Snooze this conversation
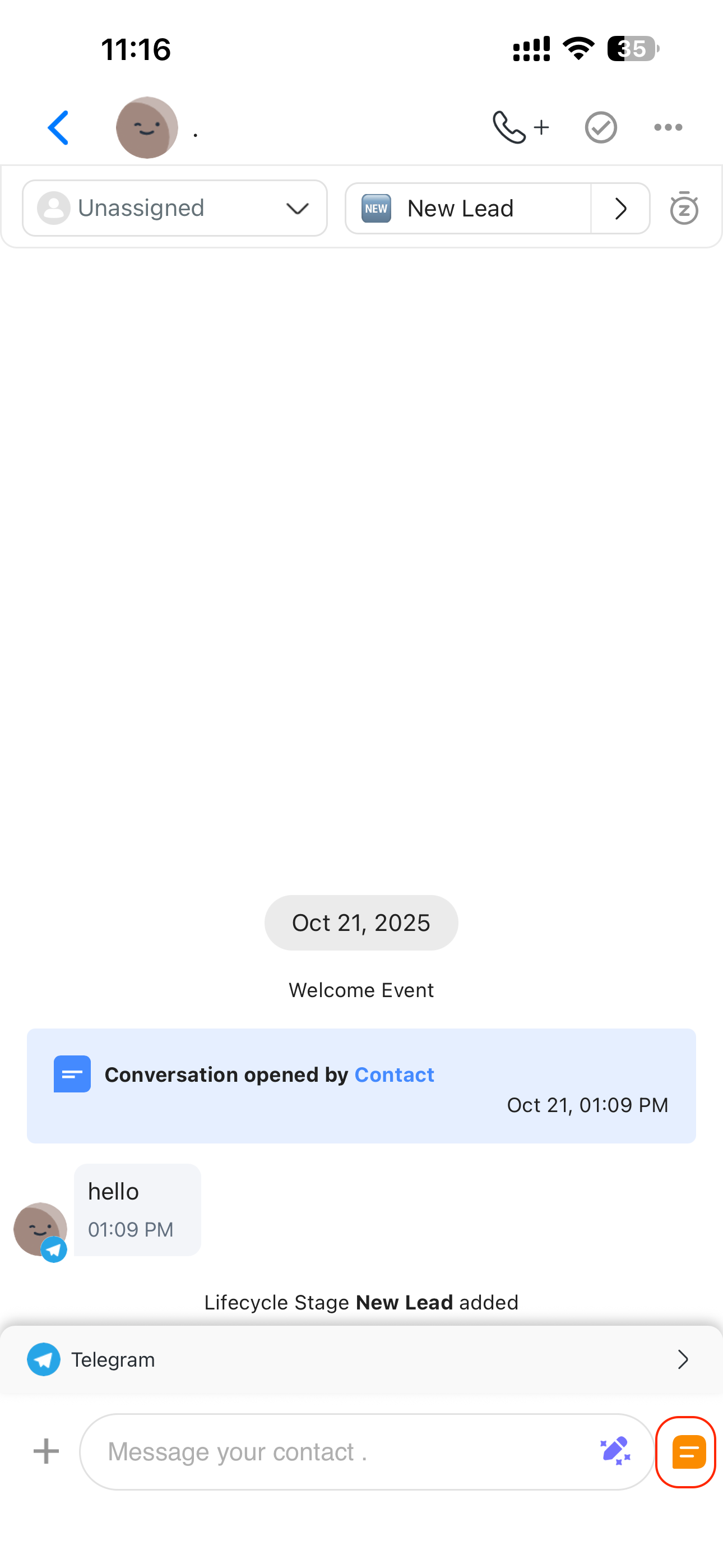The width and height of the screenshot is (723, 1568). pos(683,209)
